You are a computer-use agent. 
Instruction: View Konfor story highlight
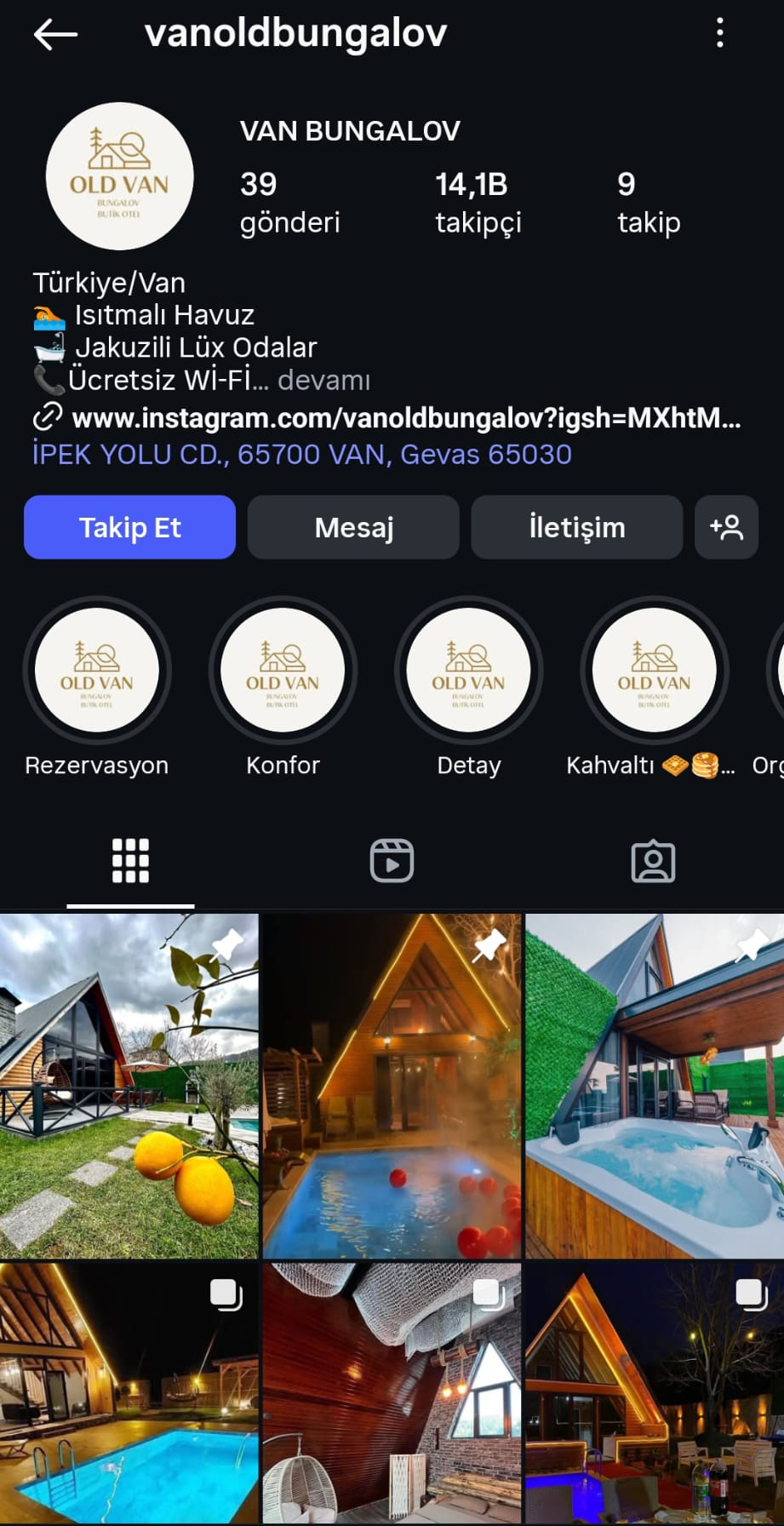283,671
